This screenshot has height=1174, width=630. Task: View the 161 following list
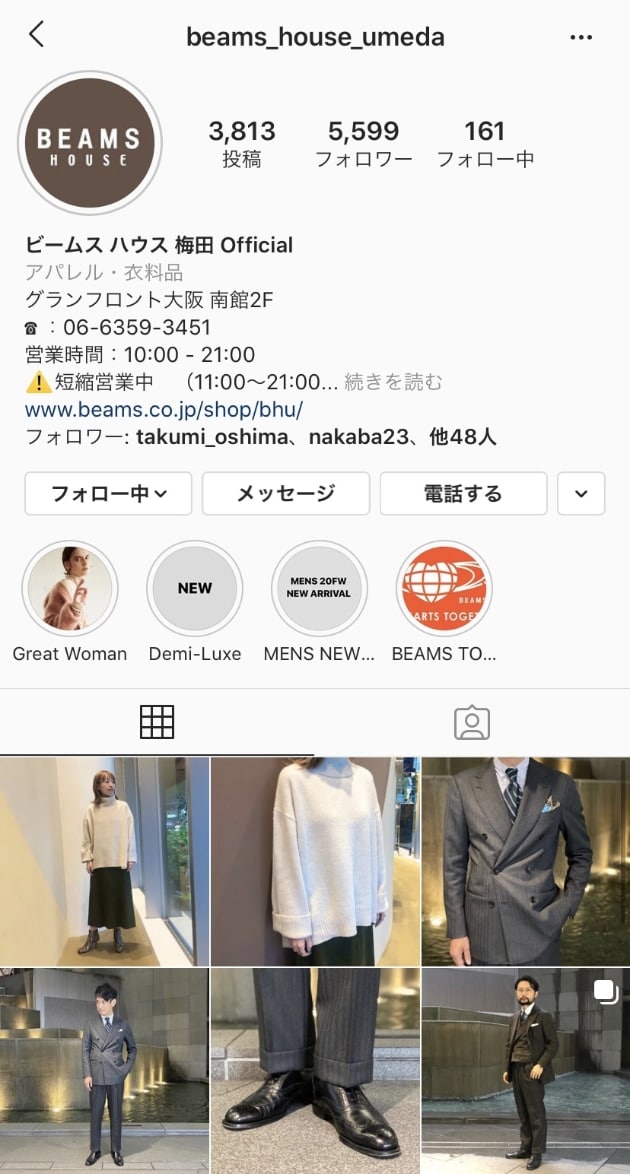(x=485, y=143)
